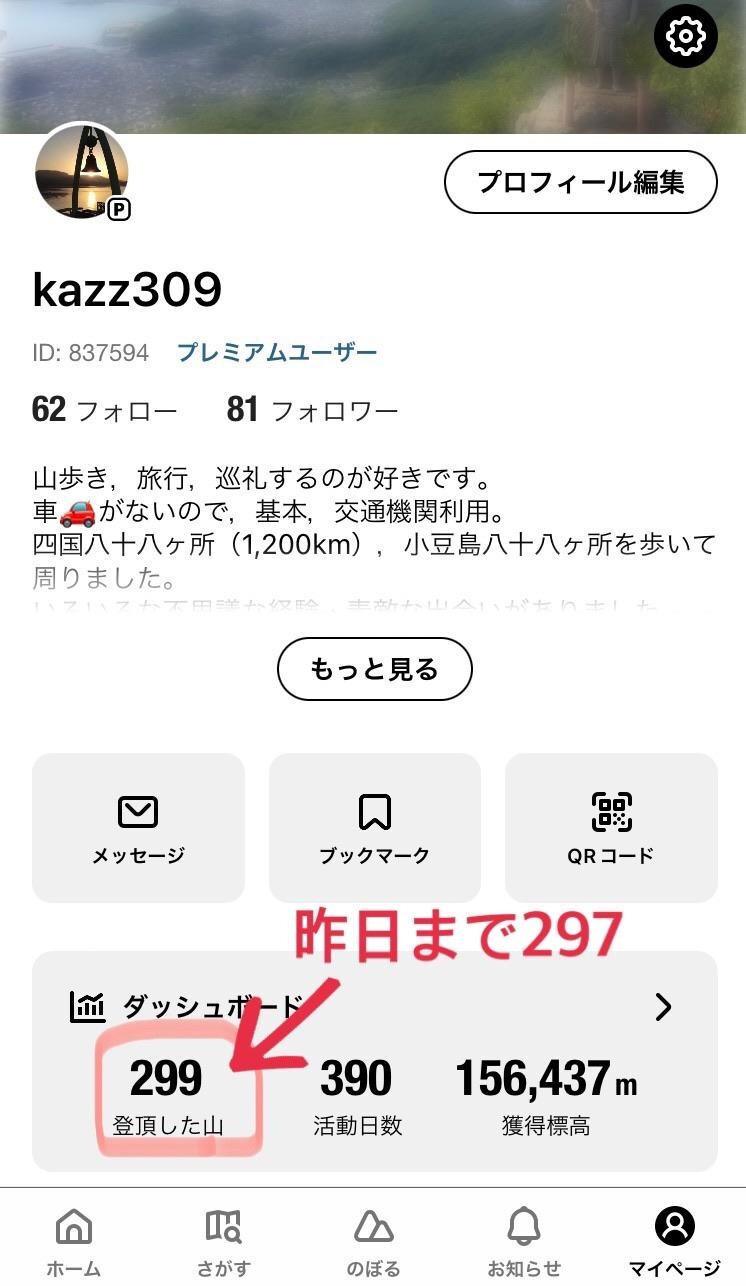Open the ブックマーク (Bookmark) icon

(x=373, y=810)
